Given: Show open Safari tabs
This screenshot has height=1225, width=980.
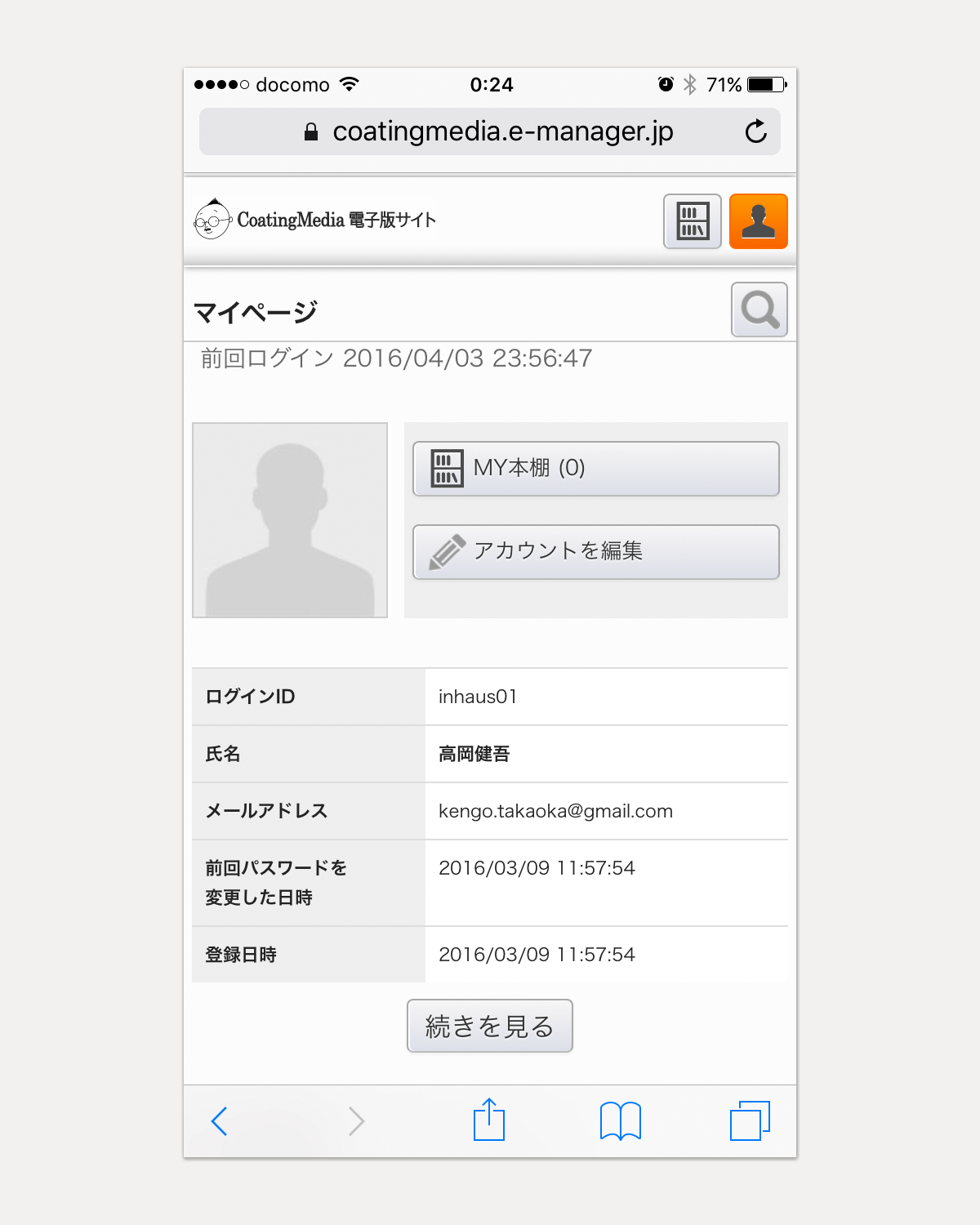Looking at the screenshot, I should pos(750,1120).
